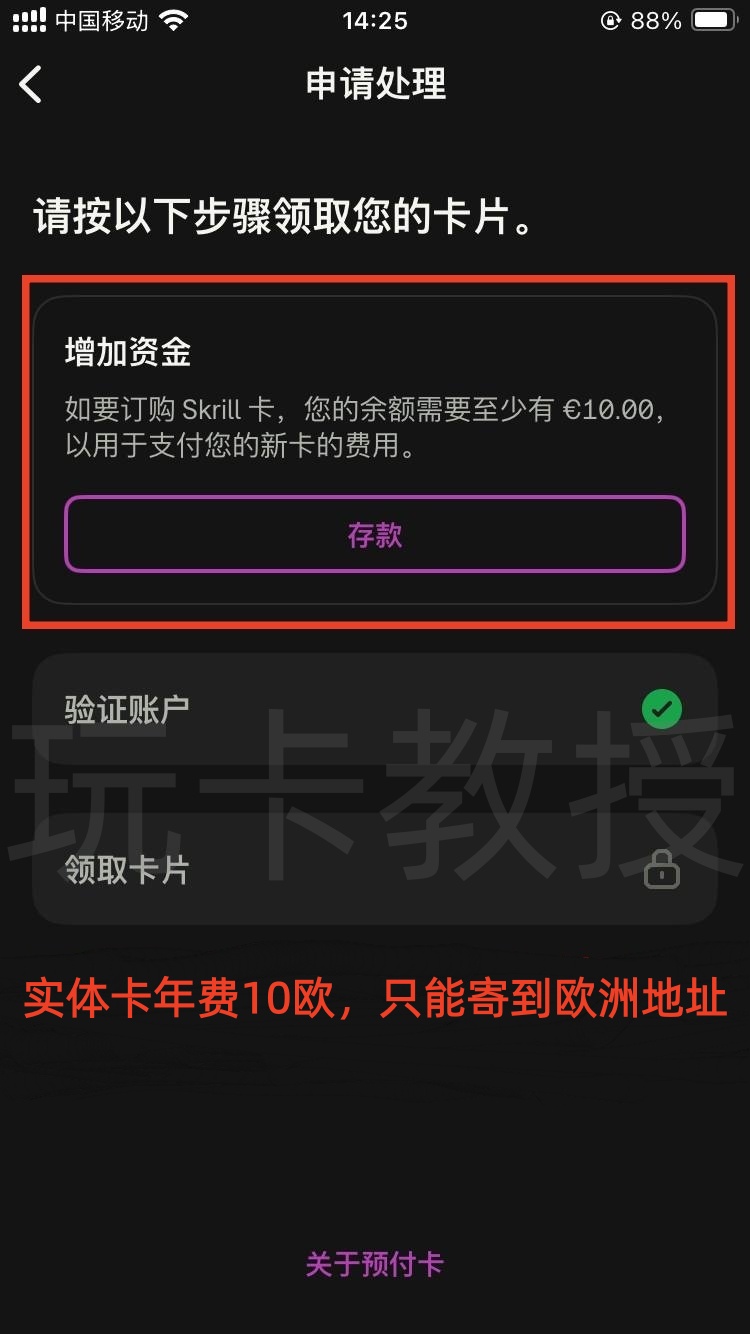
Task: Tap the 88% battery percentage toggle
Action: pyautogui.click(x=658, y=18)
